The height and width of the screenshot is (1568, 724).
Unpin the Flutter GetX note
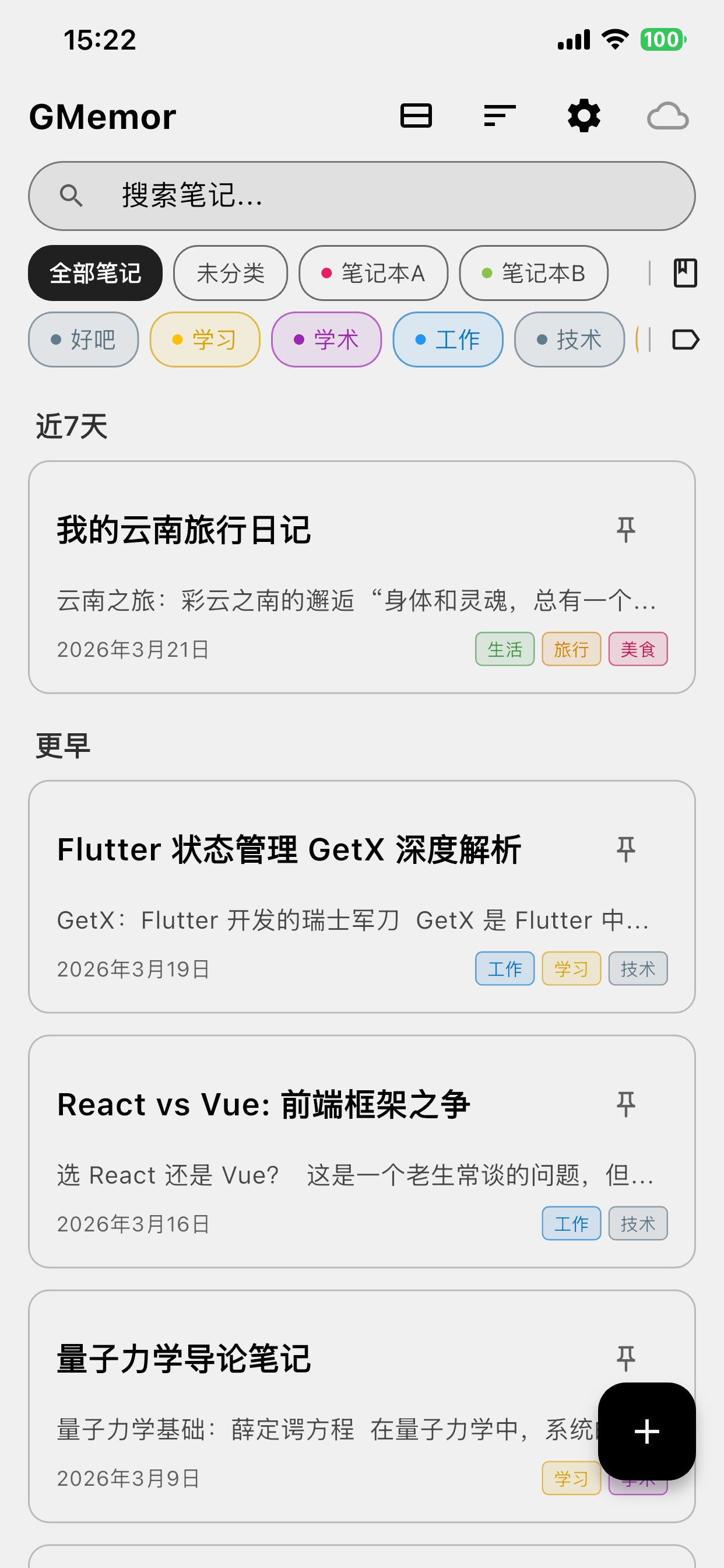626,849
